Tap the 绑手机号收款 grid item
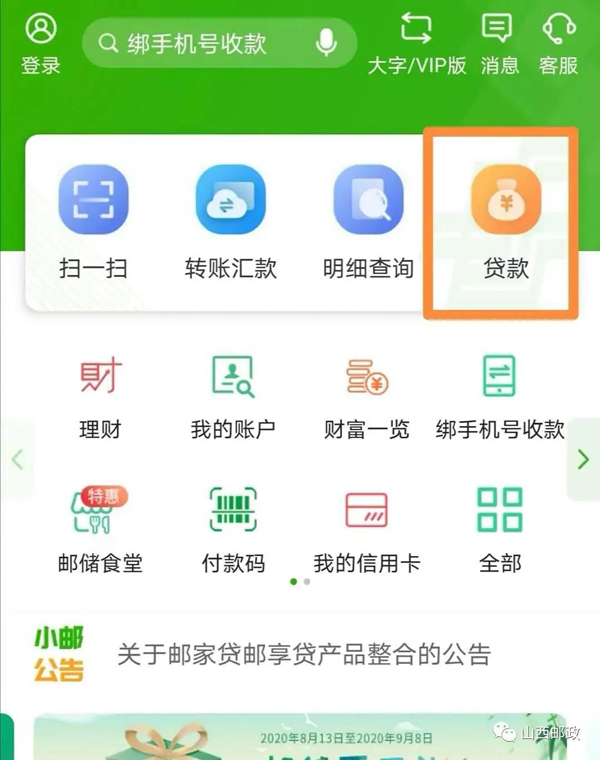Viewport: 600px width, 760px height. pyautogui.click(x=500, y=396)
